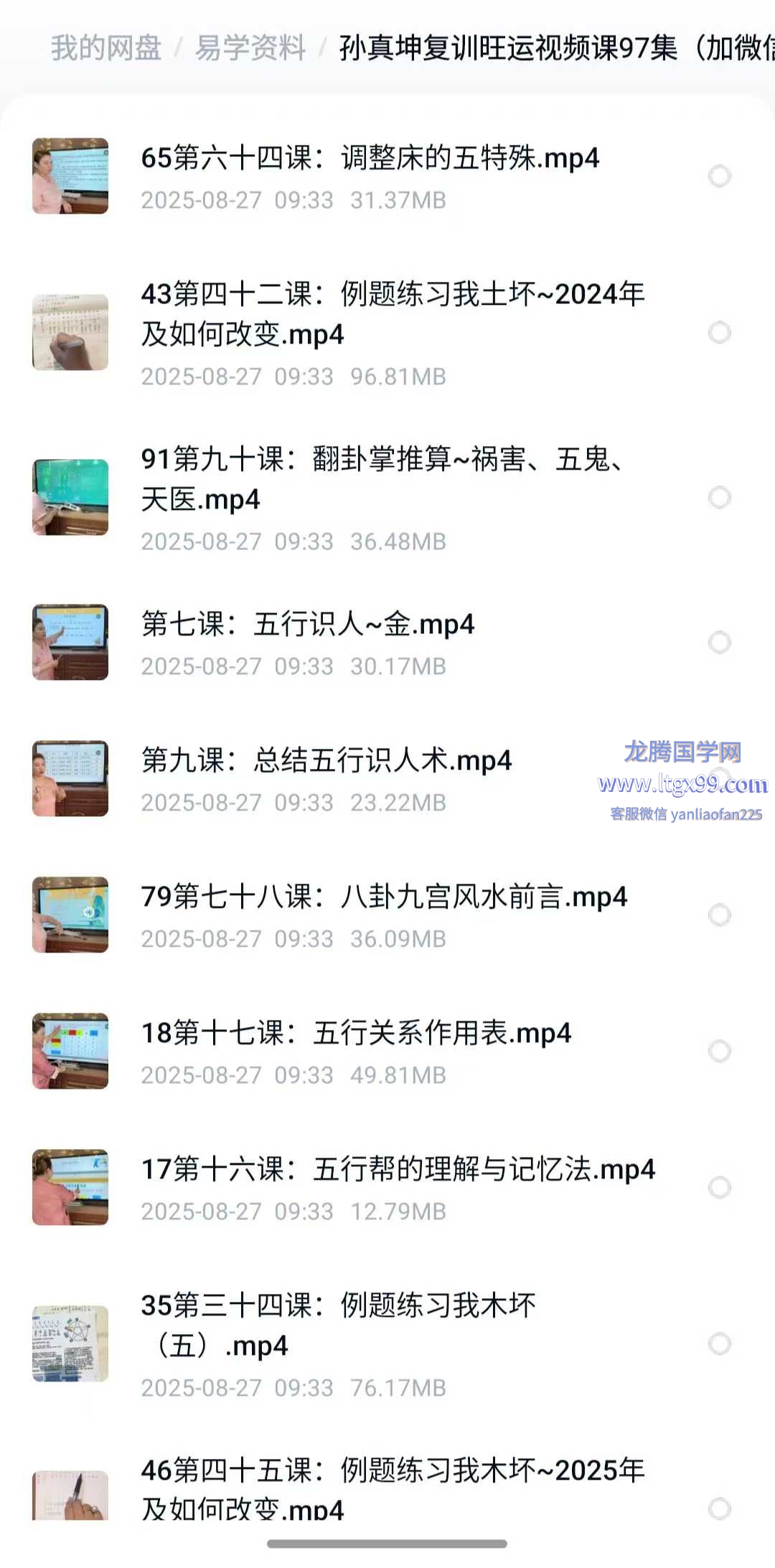Screen dimensions: 775x1568
Task: Select the 79第七十八课 file checkbox
Action: [719, 915]
